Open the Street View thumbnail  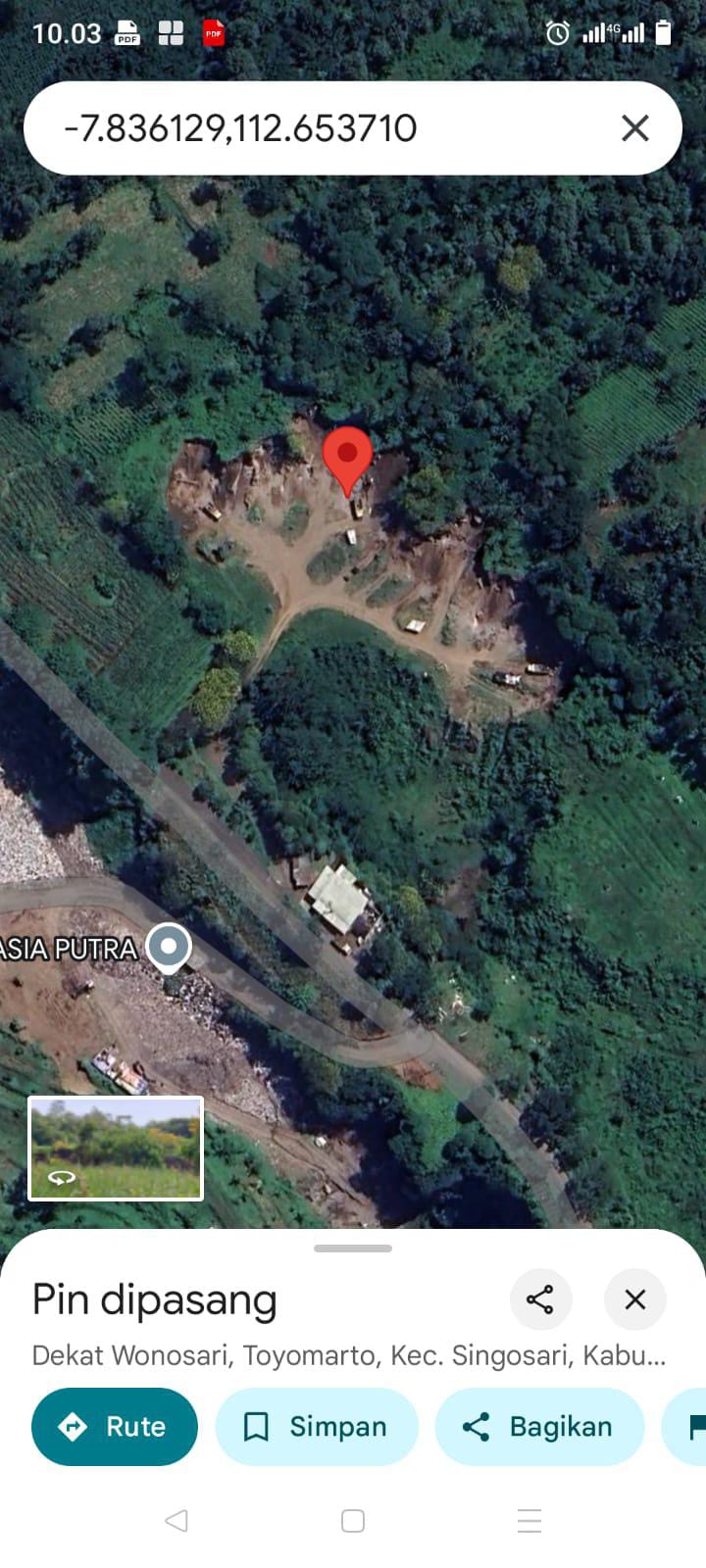(116, 1149)
